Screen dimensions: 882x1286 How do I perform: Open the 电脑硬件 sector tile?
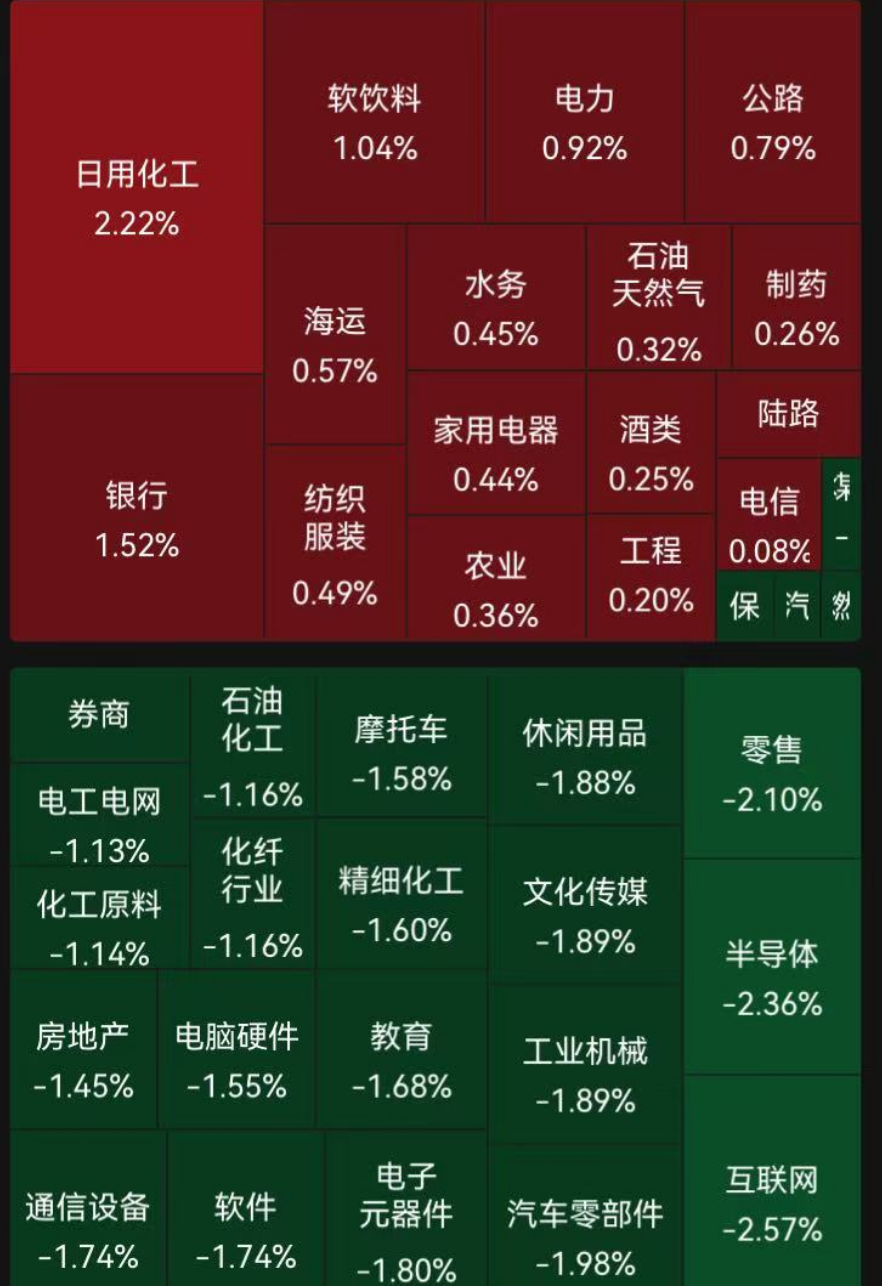237,1059
